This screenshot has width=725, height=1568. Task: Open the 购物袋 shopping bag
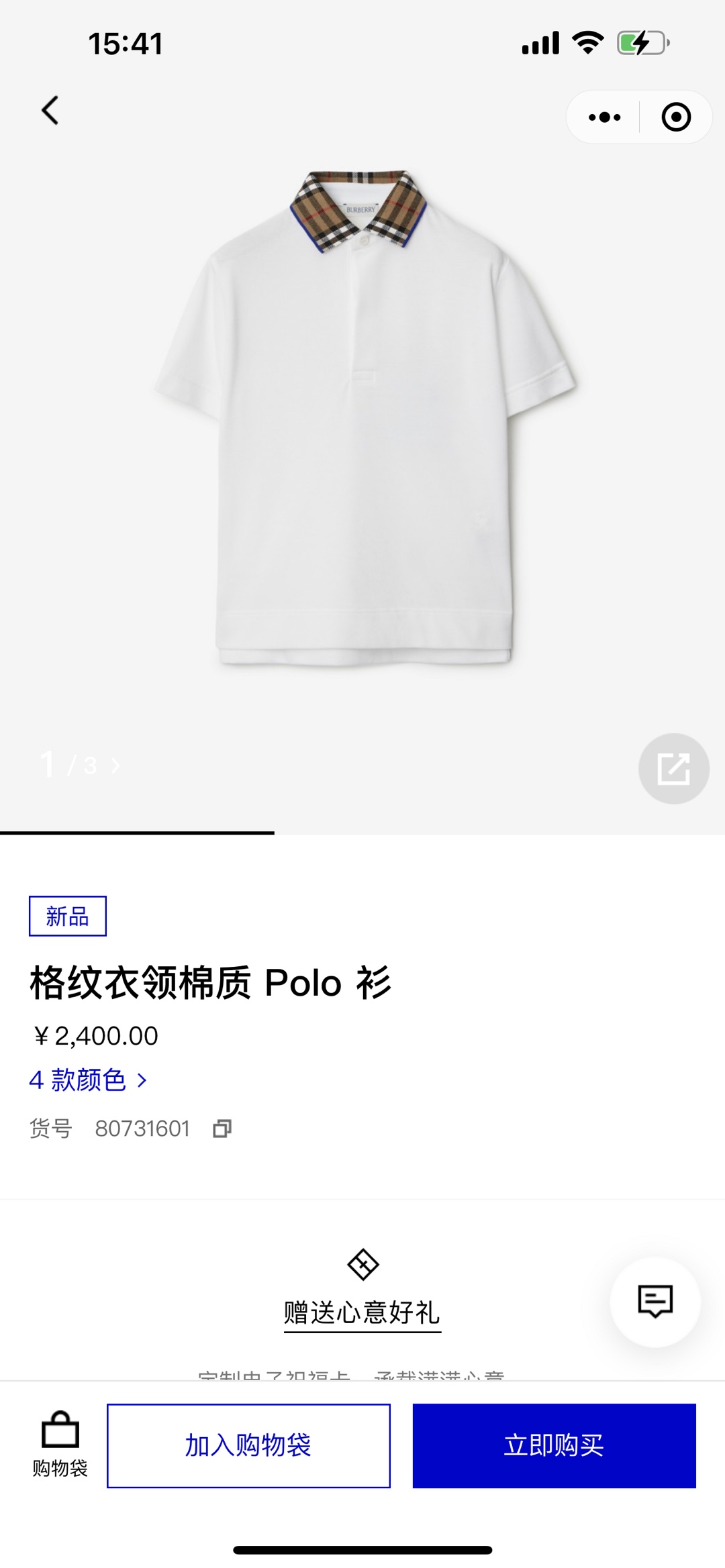60,1445
